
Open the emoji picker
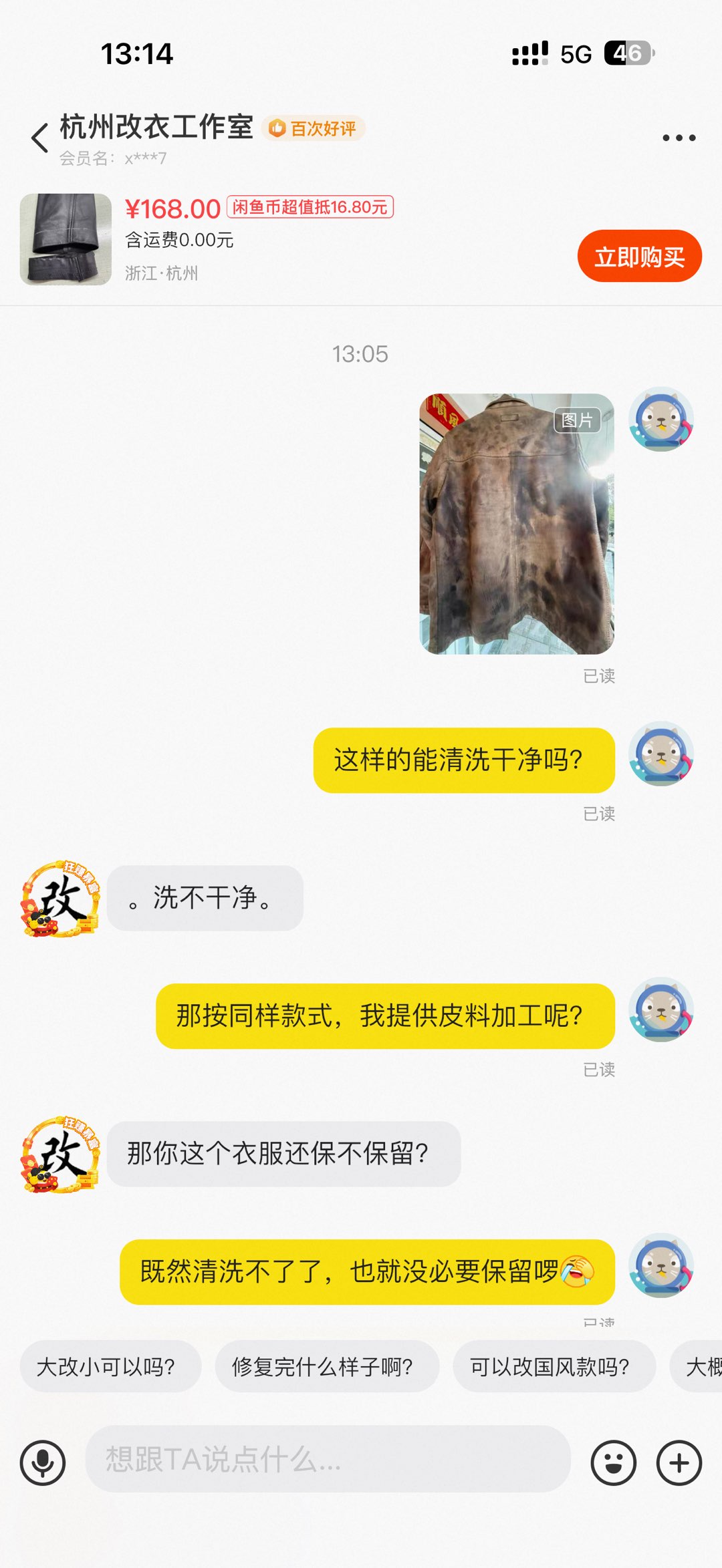(x=613, y=1462)
